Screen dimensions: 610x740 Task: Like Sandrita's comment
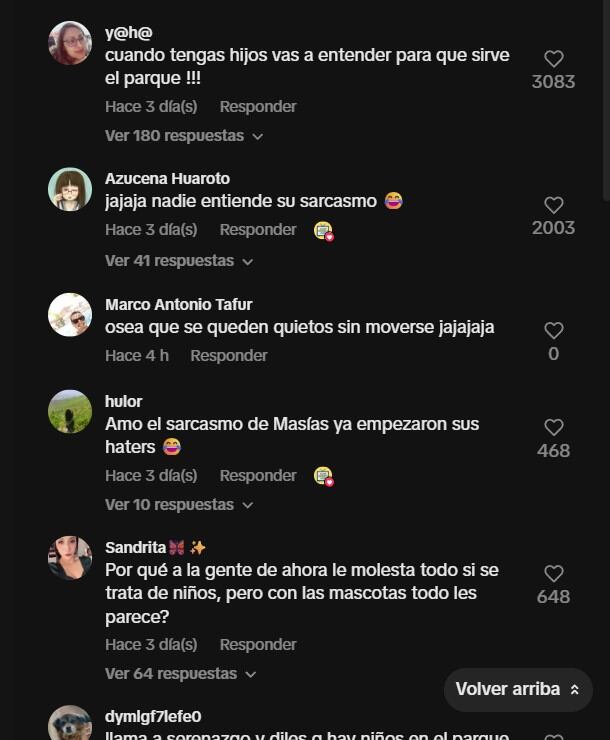click(553, 574)
